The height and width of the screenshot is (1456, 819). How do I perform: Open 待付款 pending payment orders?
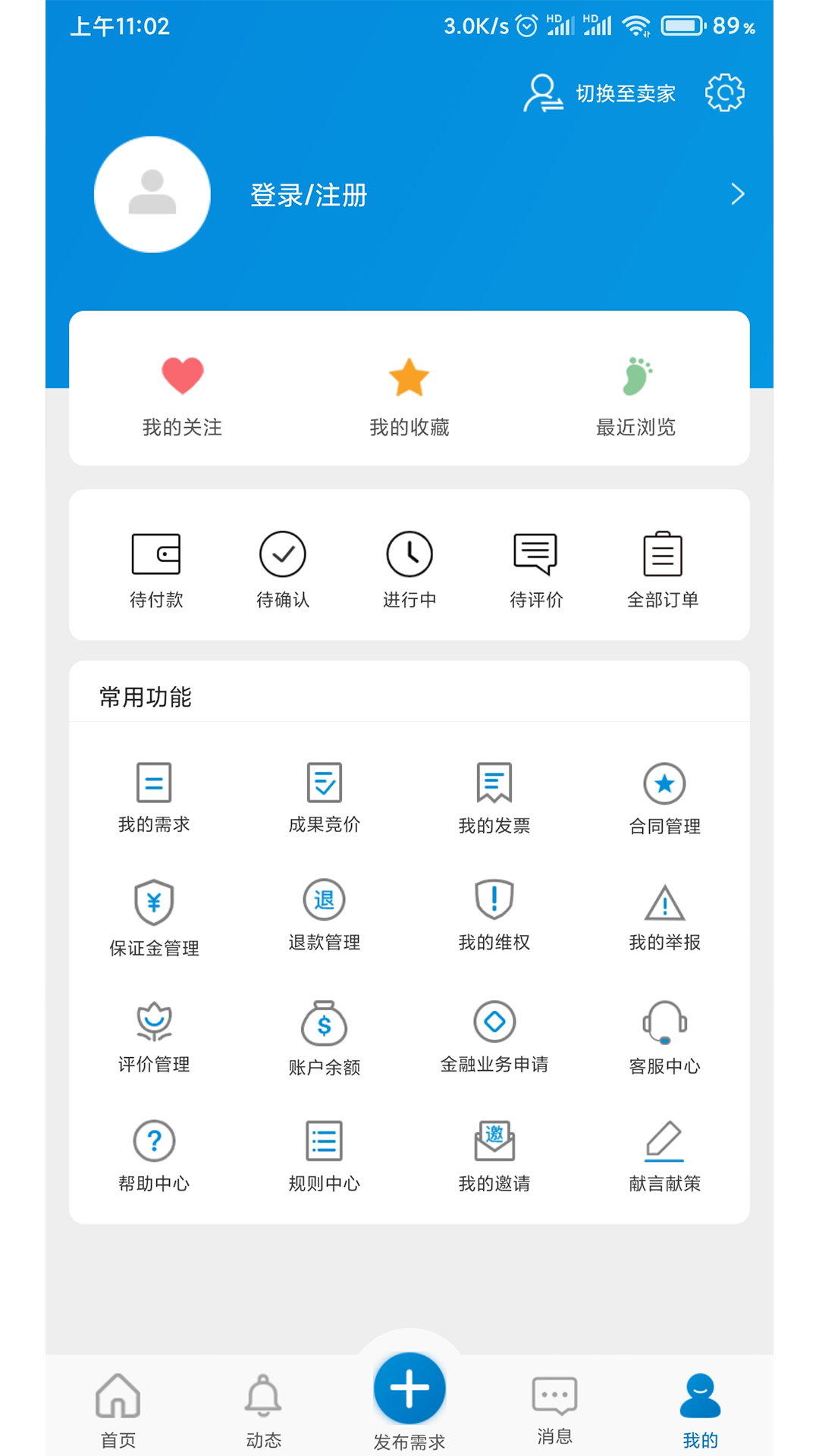pyautogui.click(x=155, y=569)
